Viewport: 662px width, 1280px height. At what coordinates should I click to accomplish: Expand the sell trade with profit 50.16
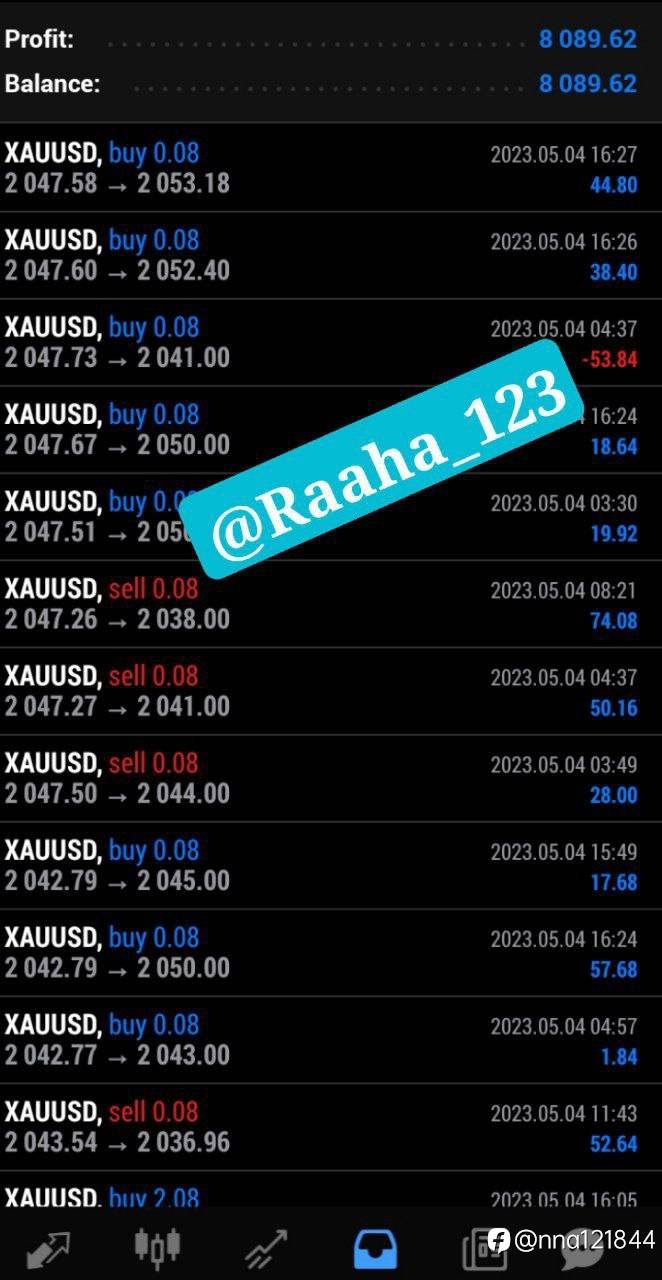331,691
